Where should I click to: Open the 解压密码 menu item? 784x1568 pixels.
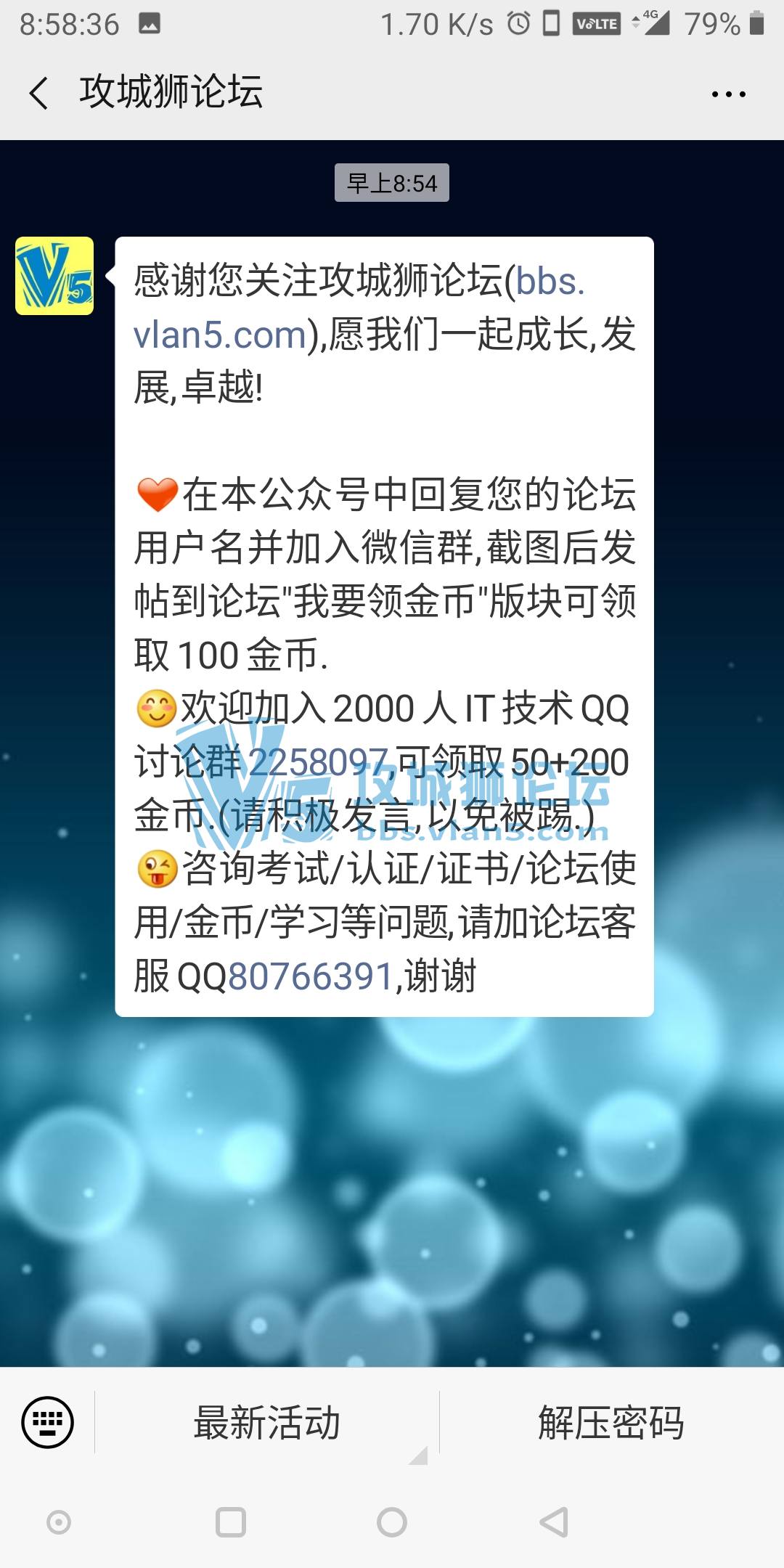[x=611, y=1423]
